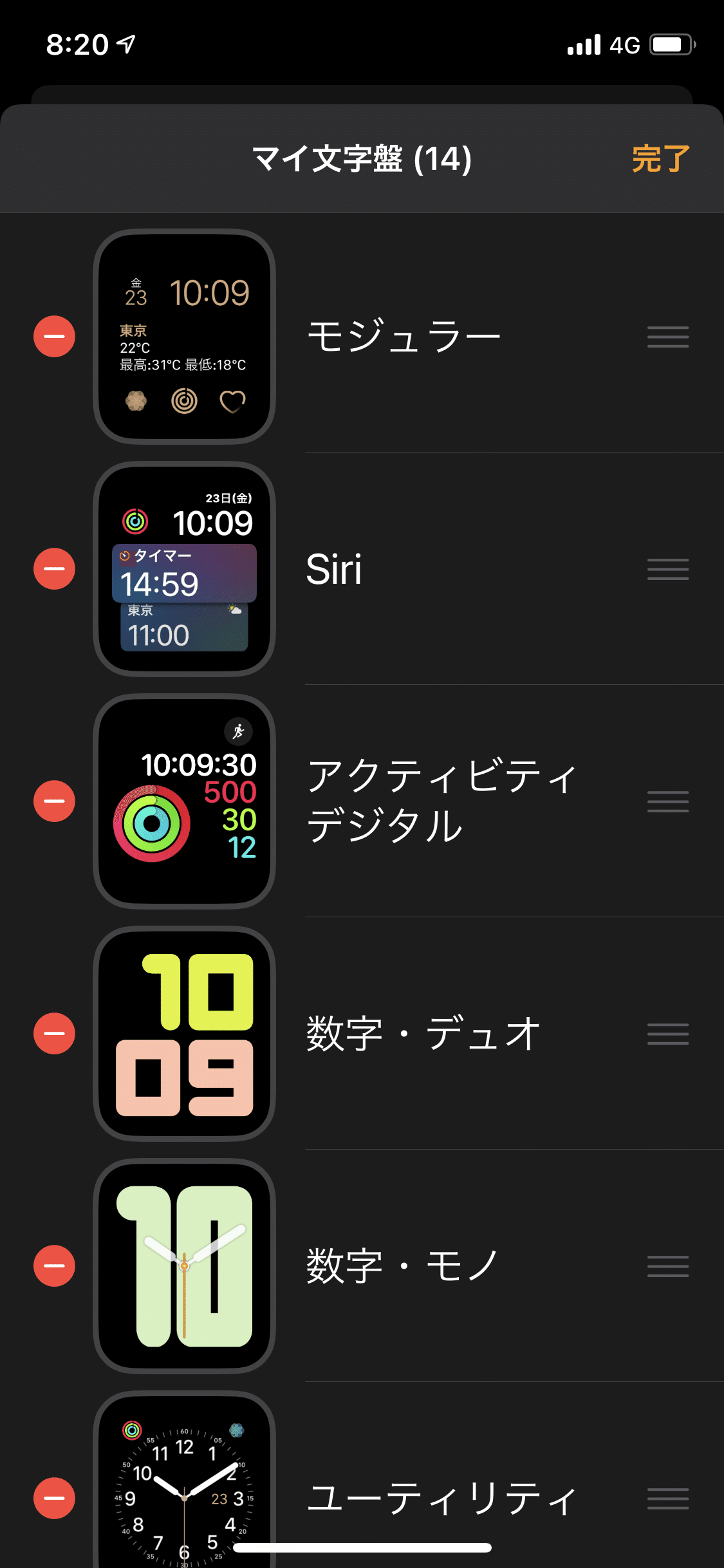
Task: Tap the weather complication showing 東京 11:00
Action: 183,628
